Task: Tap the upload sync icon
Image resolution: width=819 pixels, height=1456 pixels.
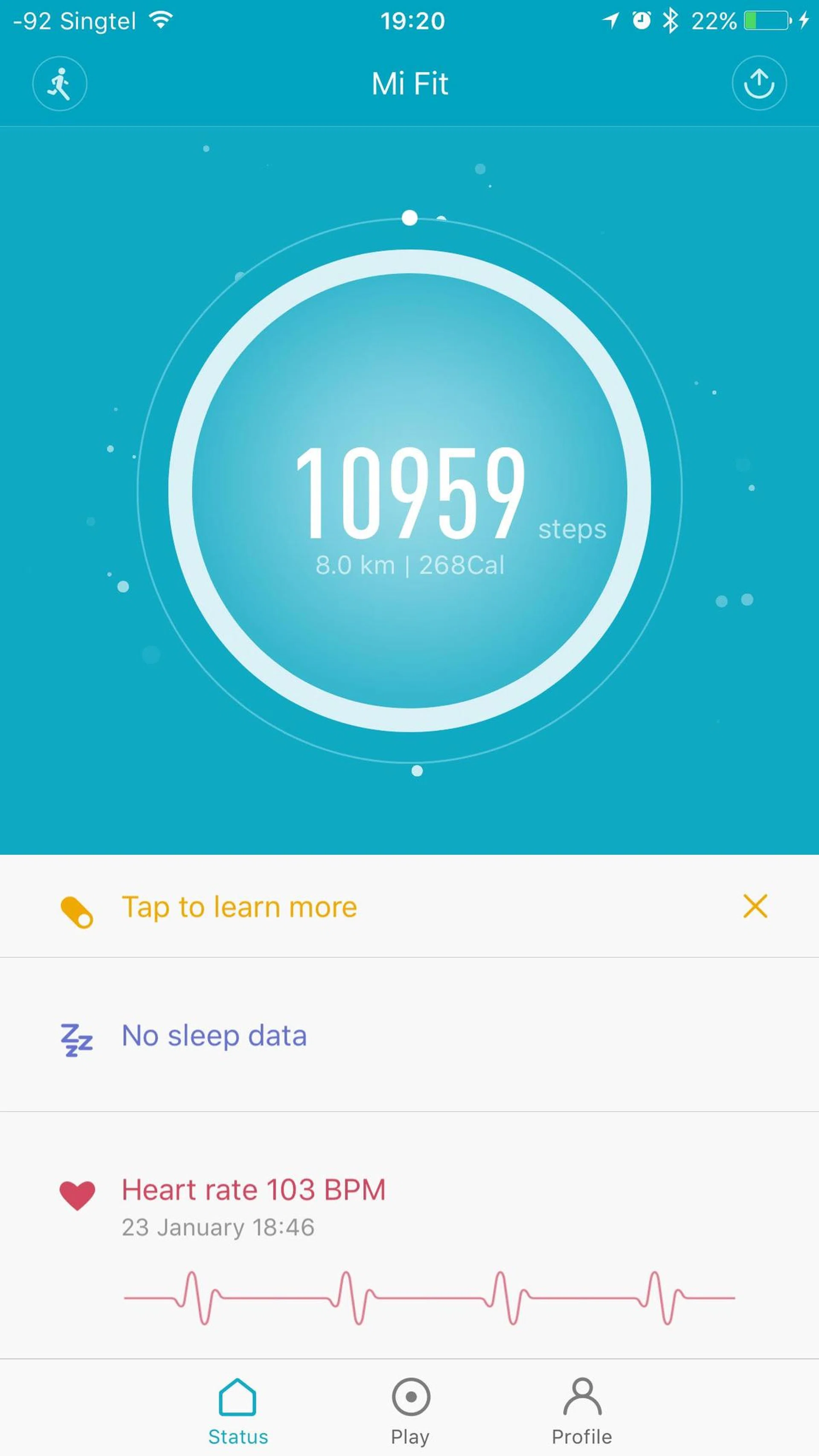Action: coord(758,84)
